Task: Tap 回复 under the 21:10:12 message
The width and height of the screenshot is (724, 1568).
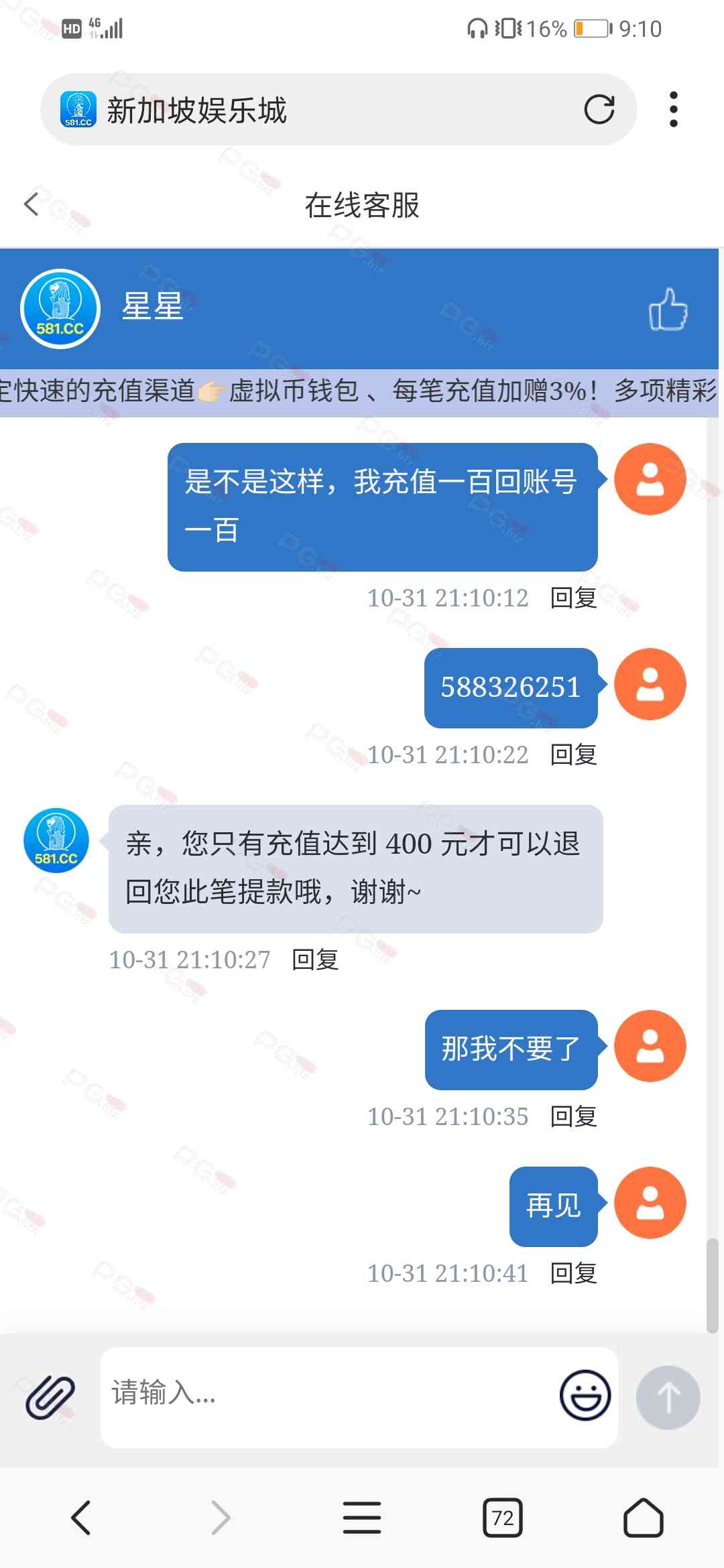Action: coord(573,598)
